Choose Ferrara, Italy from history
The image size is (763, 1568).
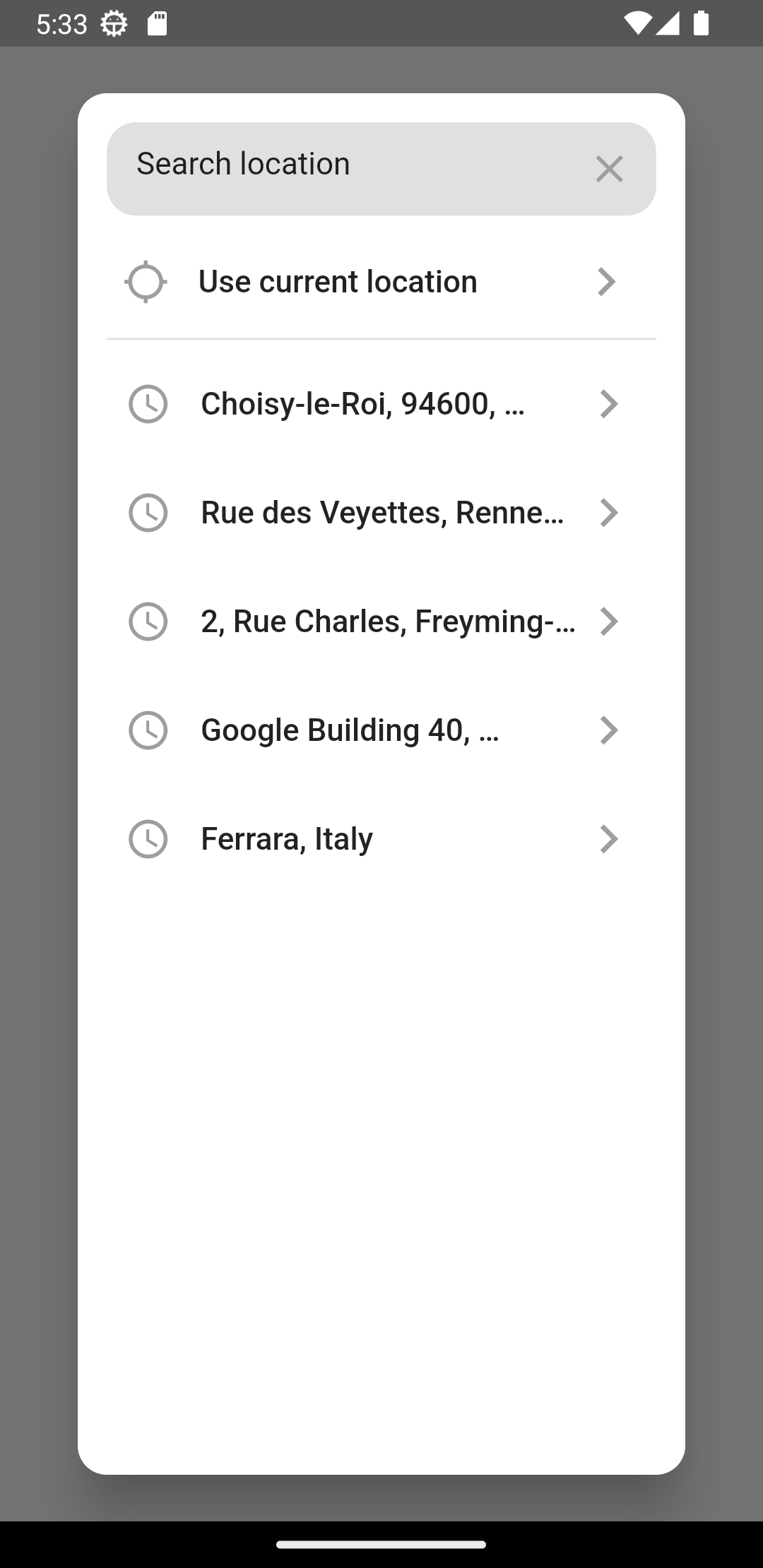click(381, 839)
